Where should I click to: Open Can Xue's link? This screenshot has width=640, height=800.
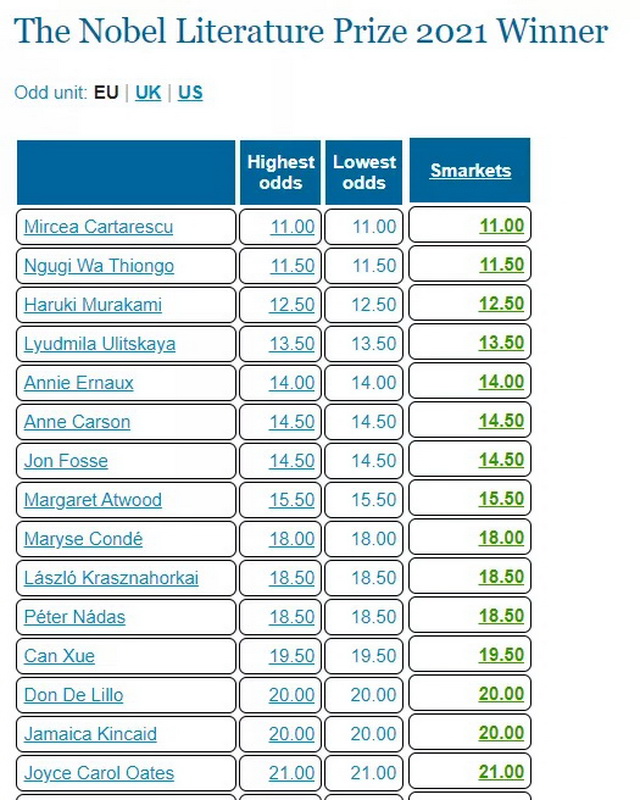[x=59, y=656]
